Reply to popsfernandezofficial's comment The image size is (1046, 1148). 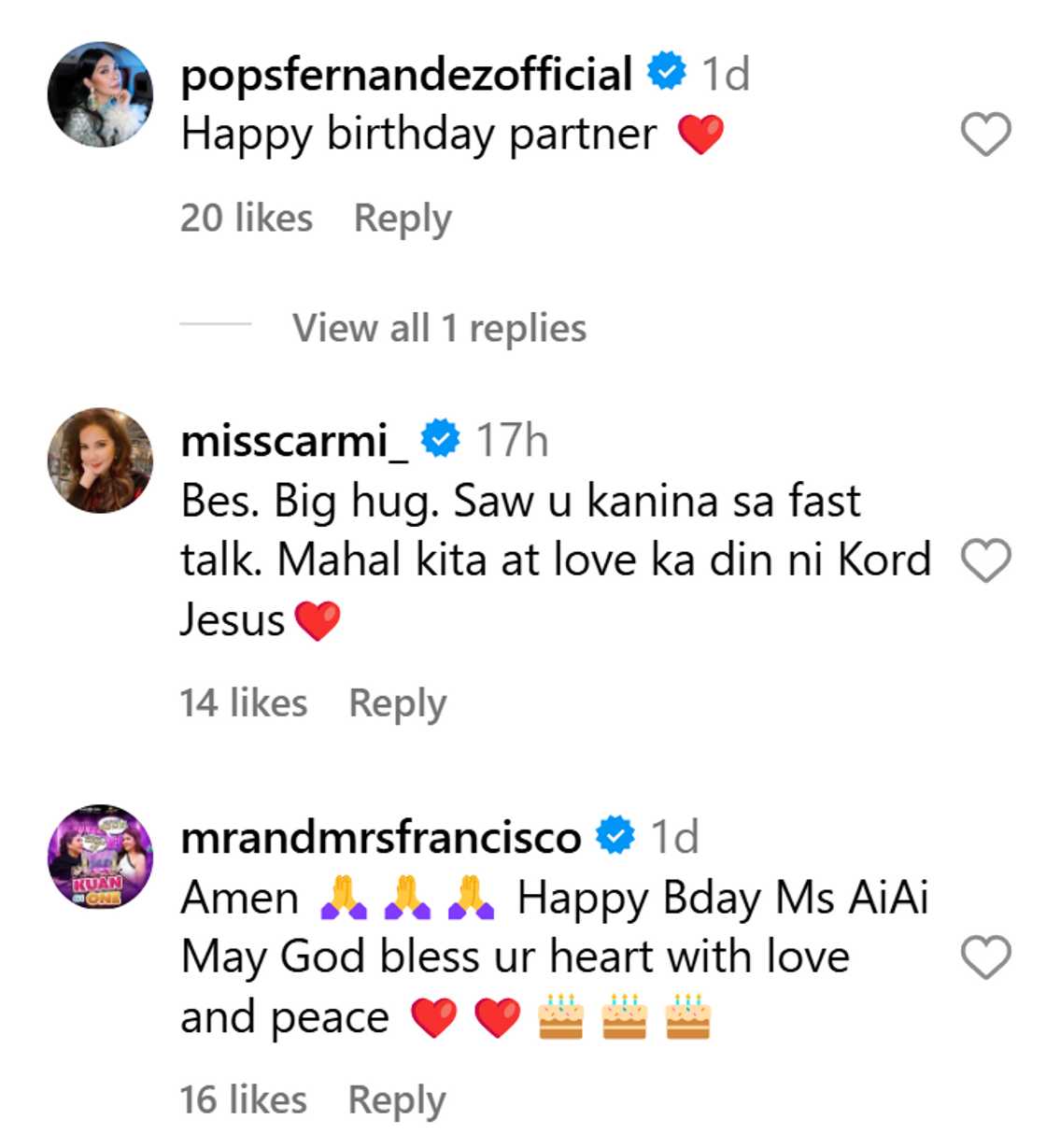(x=403, y=219)
